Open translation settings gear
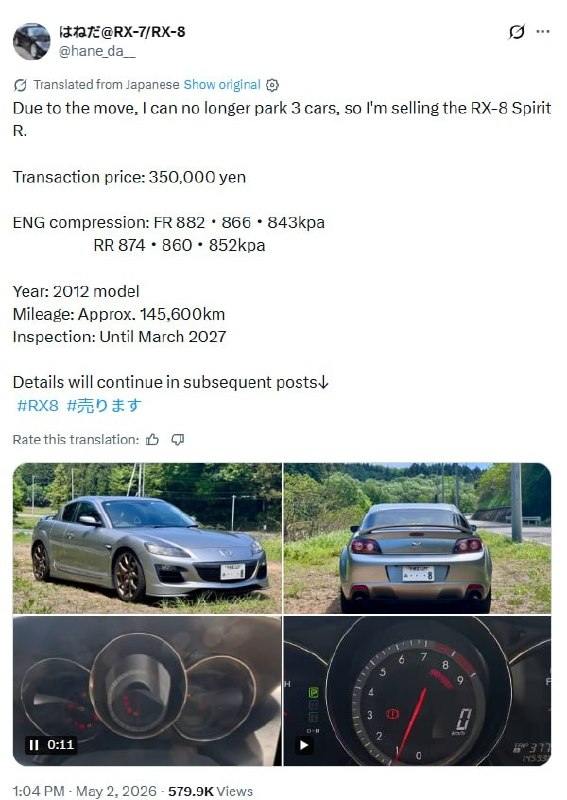567x800 pixels. (273, 85)
